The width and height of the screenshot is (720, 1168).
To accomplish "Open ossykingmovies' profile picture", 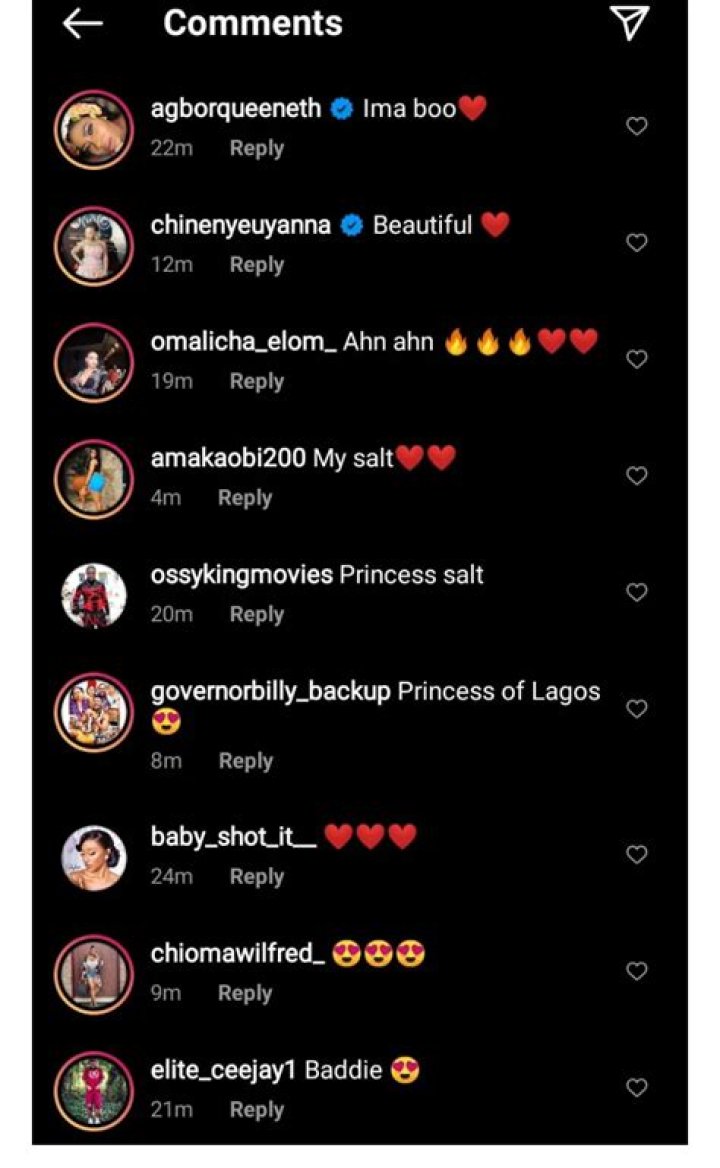I will [93, 590].
